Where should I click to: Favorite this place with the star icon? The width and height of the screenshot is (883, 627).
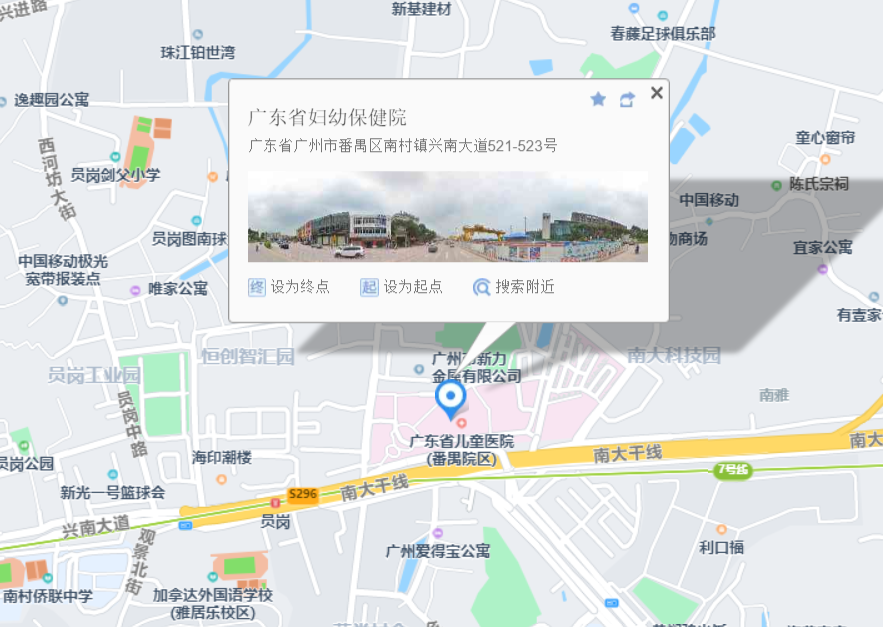(x=598, y=100)
